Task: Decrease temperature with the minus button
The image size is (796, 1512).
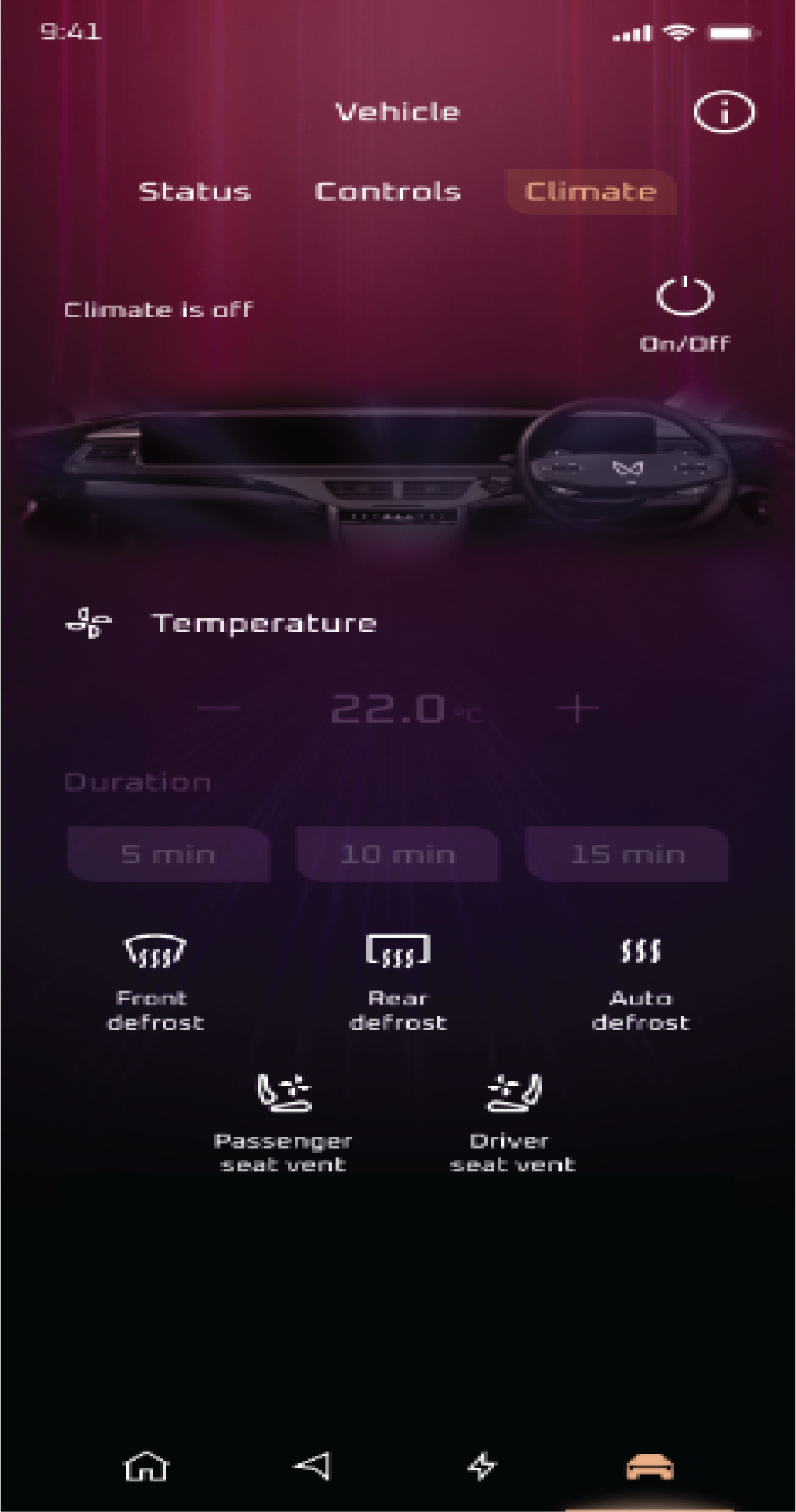Action: coord(218,708)
